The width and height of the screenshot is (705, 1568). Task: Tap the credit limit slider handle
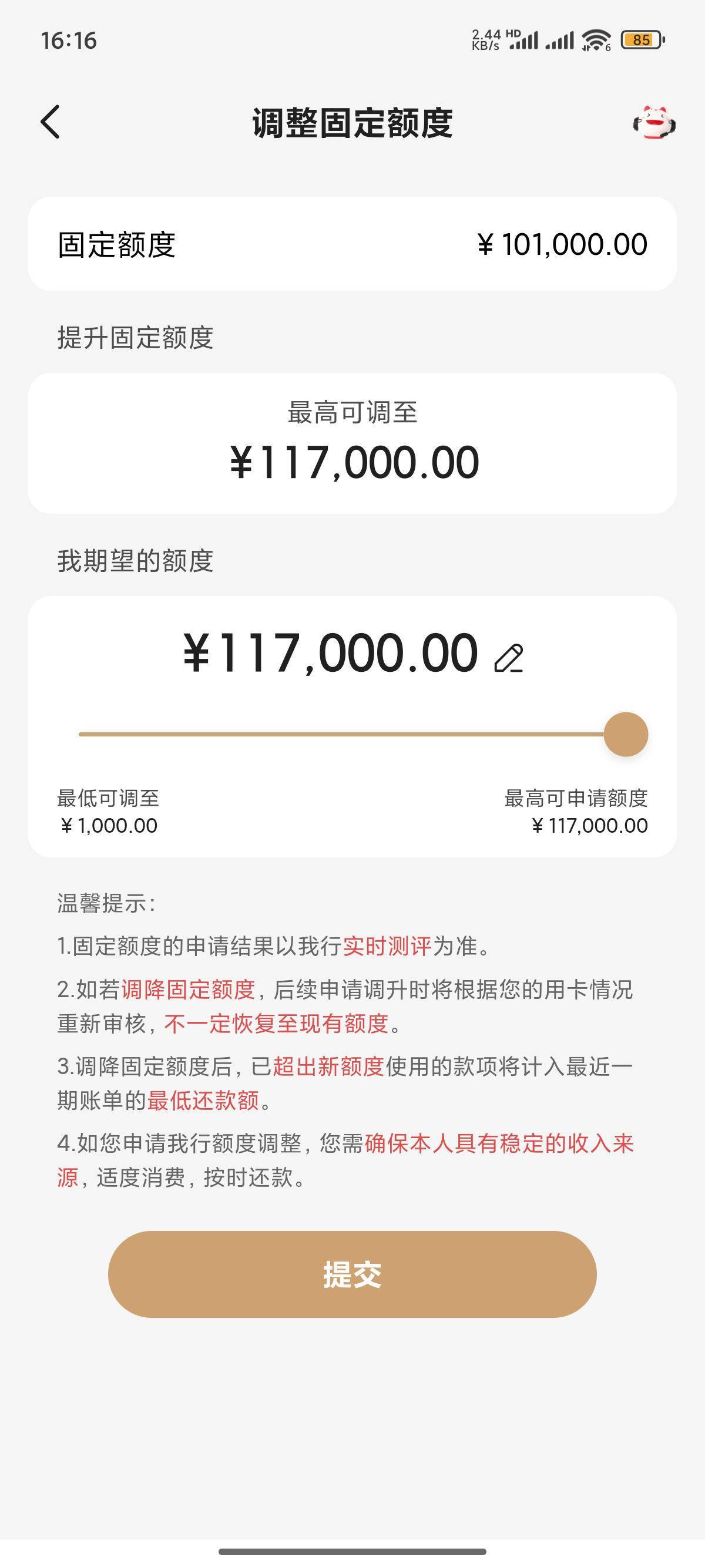[625, 734]
